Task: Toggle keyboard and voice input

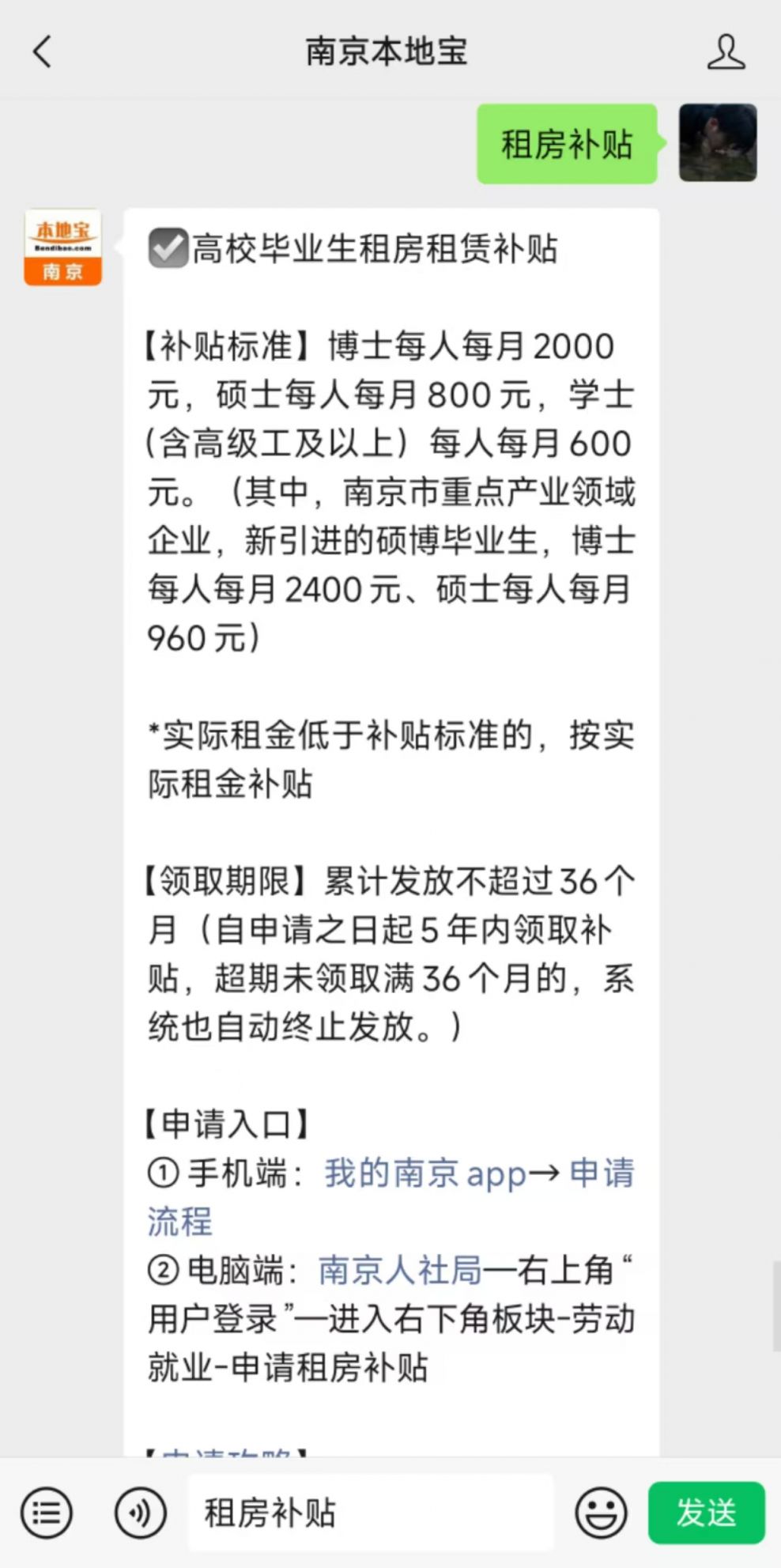Action: point(141,1513)
